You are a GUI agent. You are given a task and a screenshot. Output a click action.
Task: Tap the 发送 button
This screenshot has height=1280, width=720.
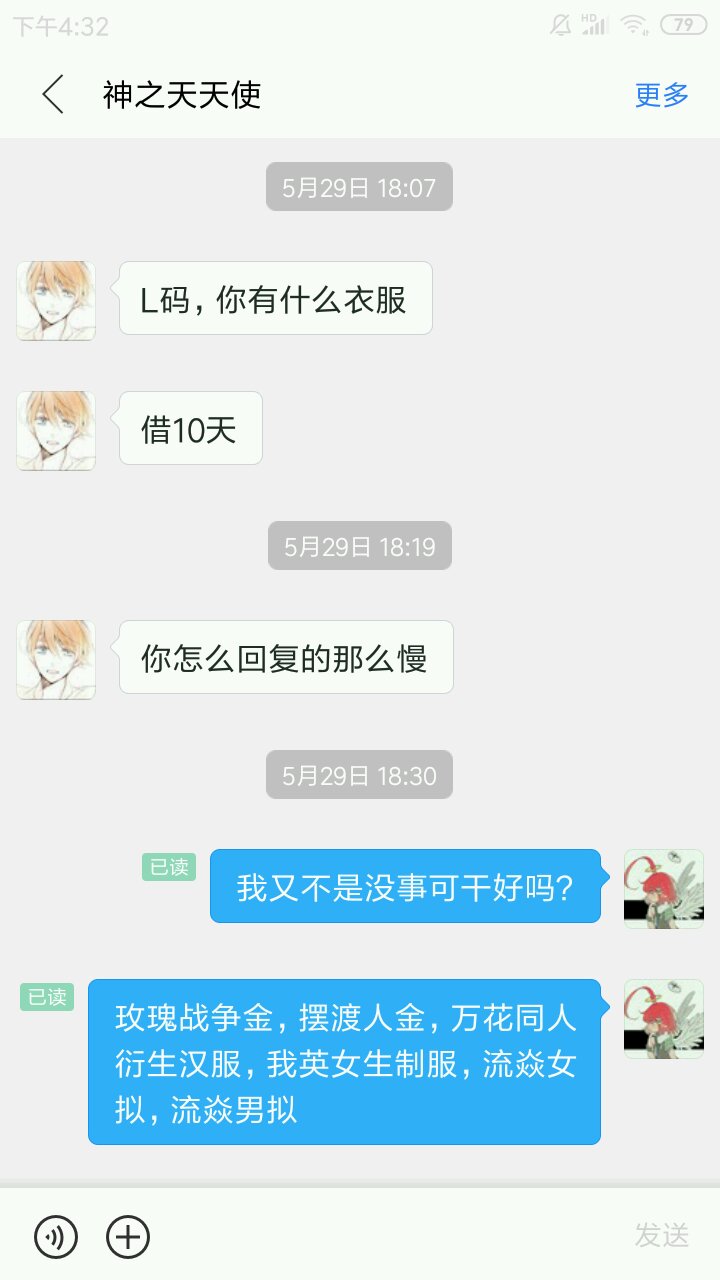(662, 1236)
